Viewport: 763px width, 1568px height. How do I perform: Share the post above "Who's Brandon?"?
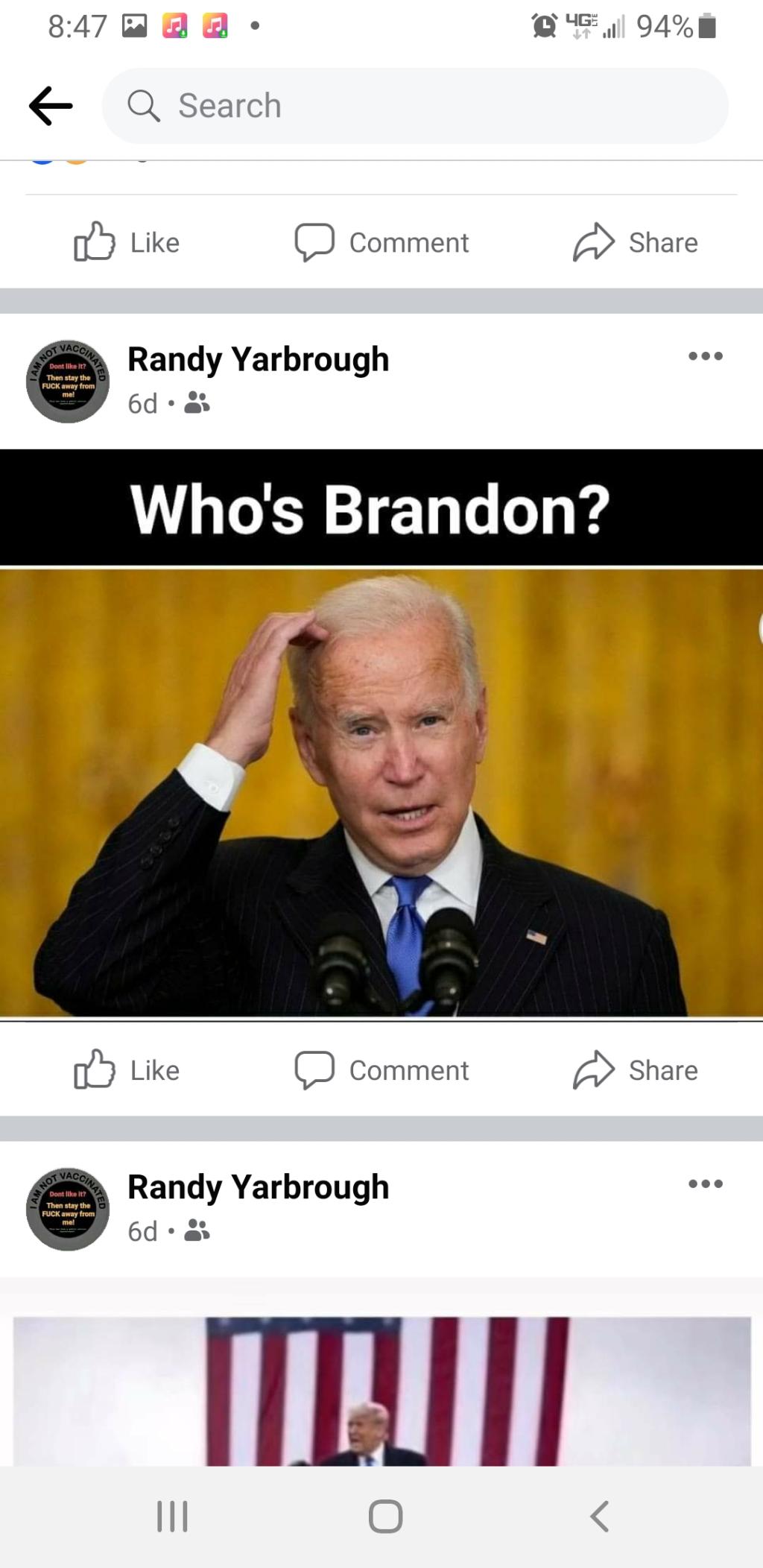pyautogui.click(x=636, y=242)
